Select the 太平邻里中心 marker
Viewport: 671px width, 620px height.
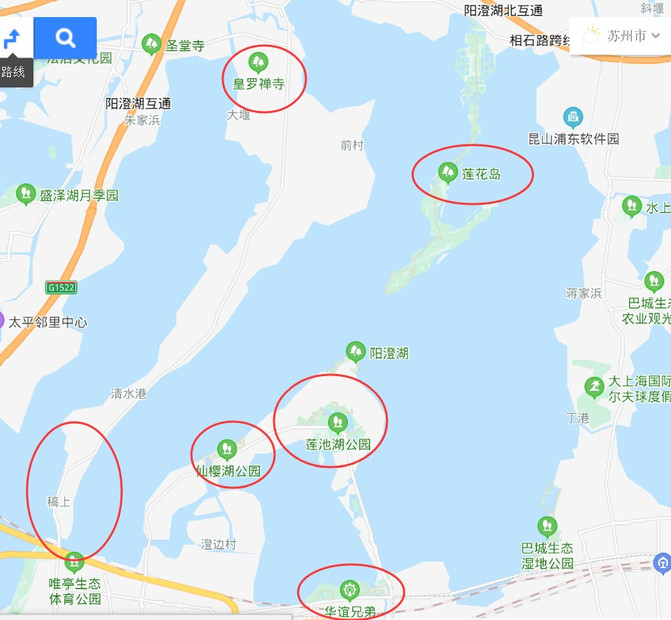coord(4,322)
